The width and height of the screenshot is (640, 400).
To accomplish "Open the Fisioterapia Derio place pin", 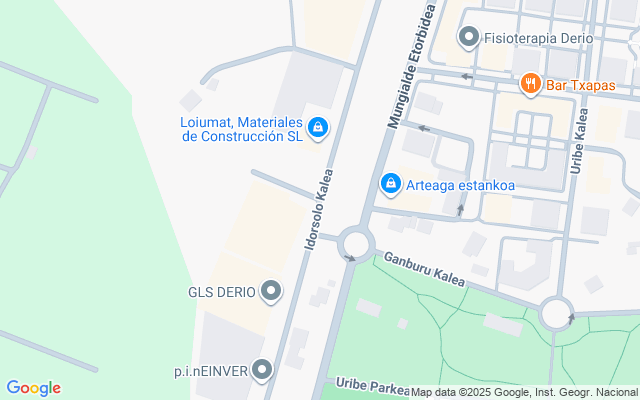I will click(469, 38).
